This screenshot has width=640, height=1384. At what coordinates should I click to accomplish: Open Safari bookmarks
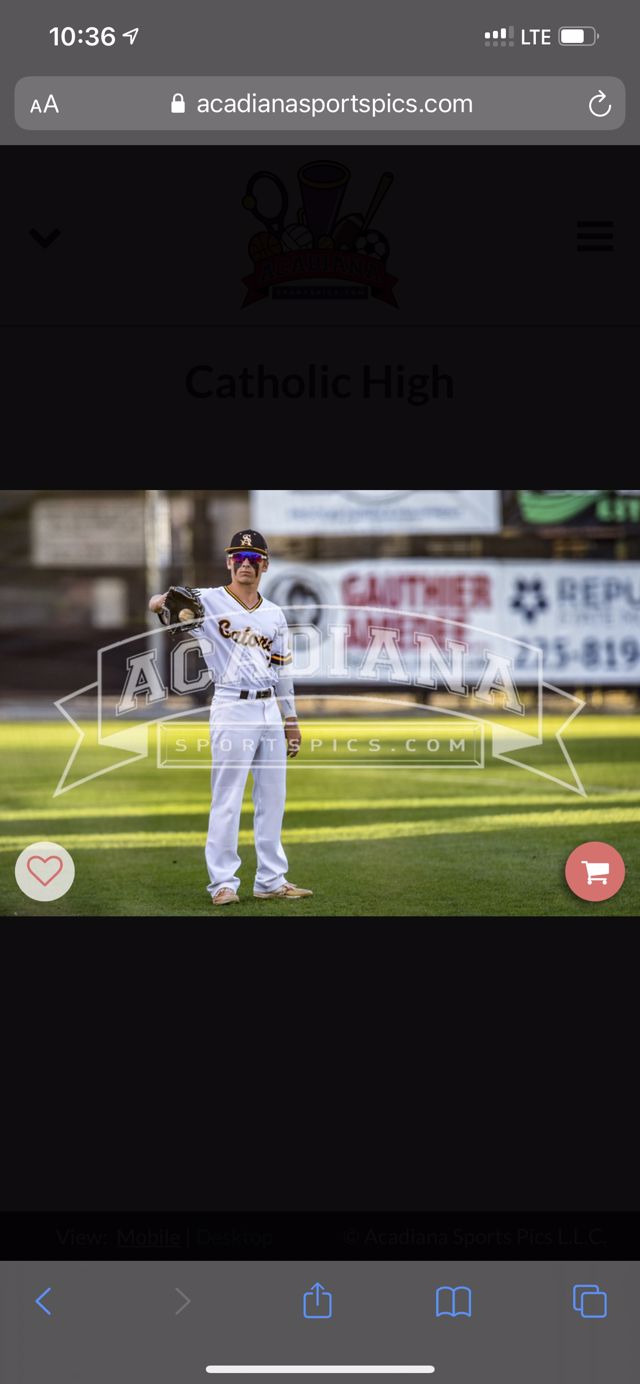click(x=453, y=1301)
